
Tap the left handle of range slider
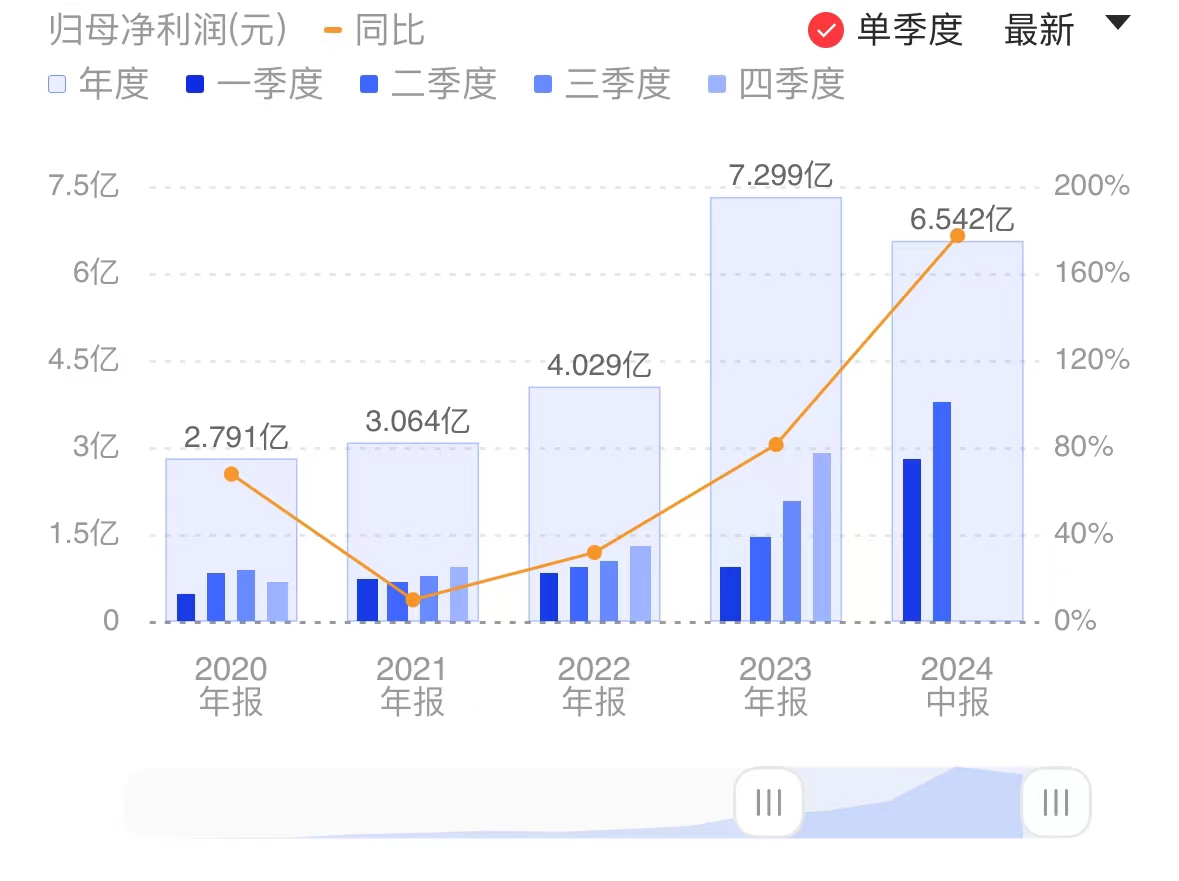coord(768,802)
